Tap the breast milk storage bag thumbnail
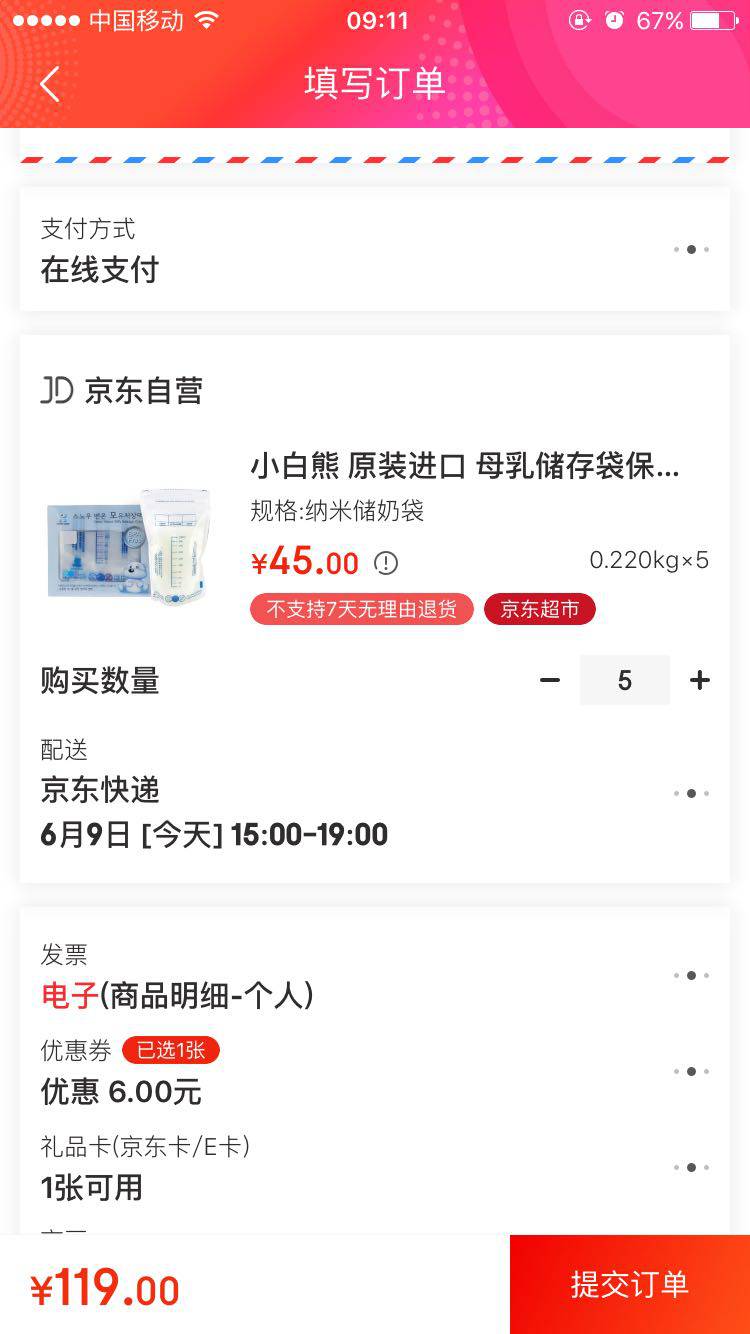Image resolution: width=750 pixels, height=1334 pixels. point(130,547)
